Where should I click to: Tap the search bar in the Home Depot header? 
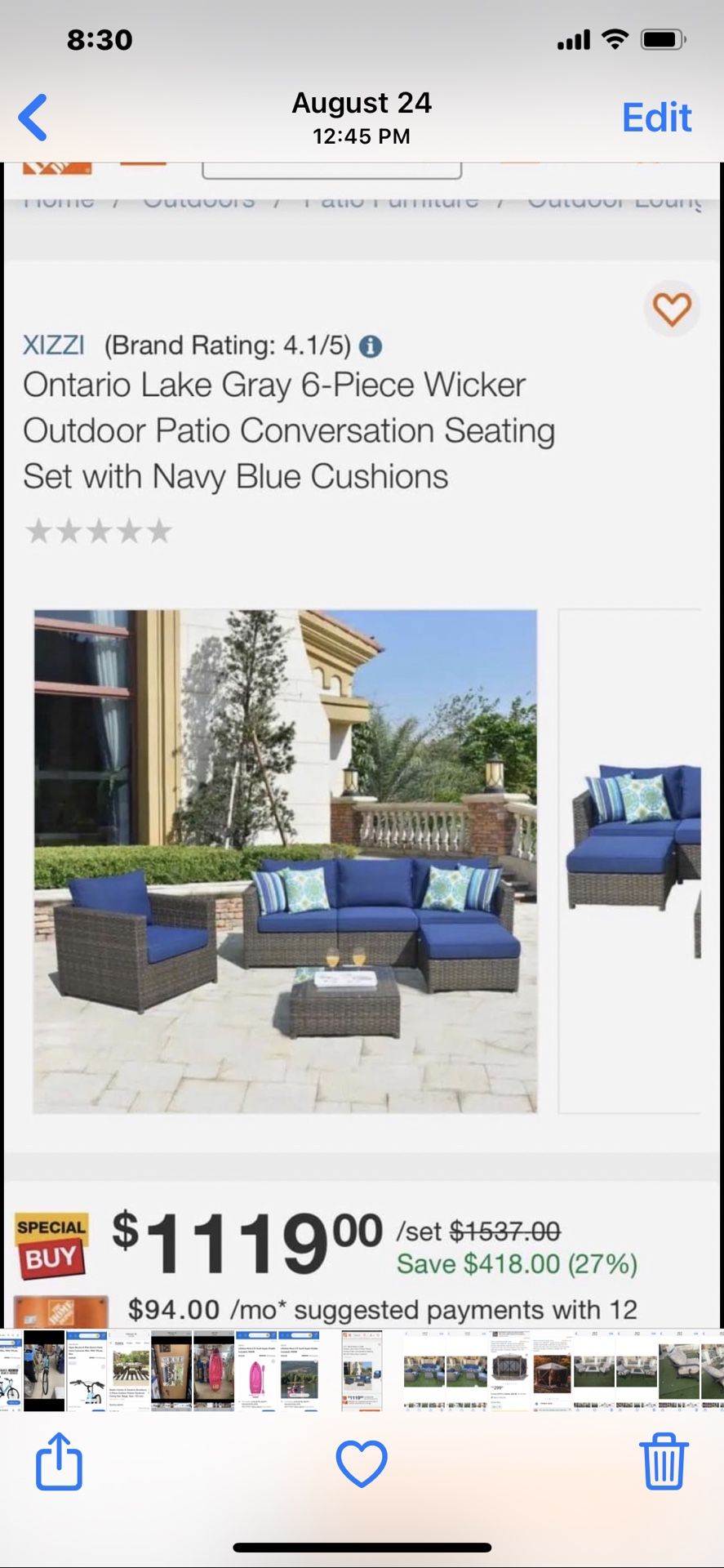[331, 167]
